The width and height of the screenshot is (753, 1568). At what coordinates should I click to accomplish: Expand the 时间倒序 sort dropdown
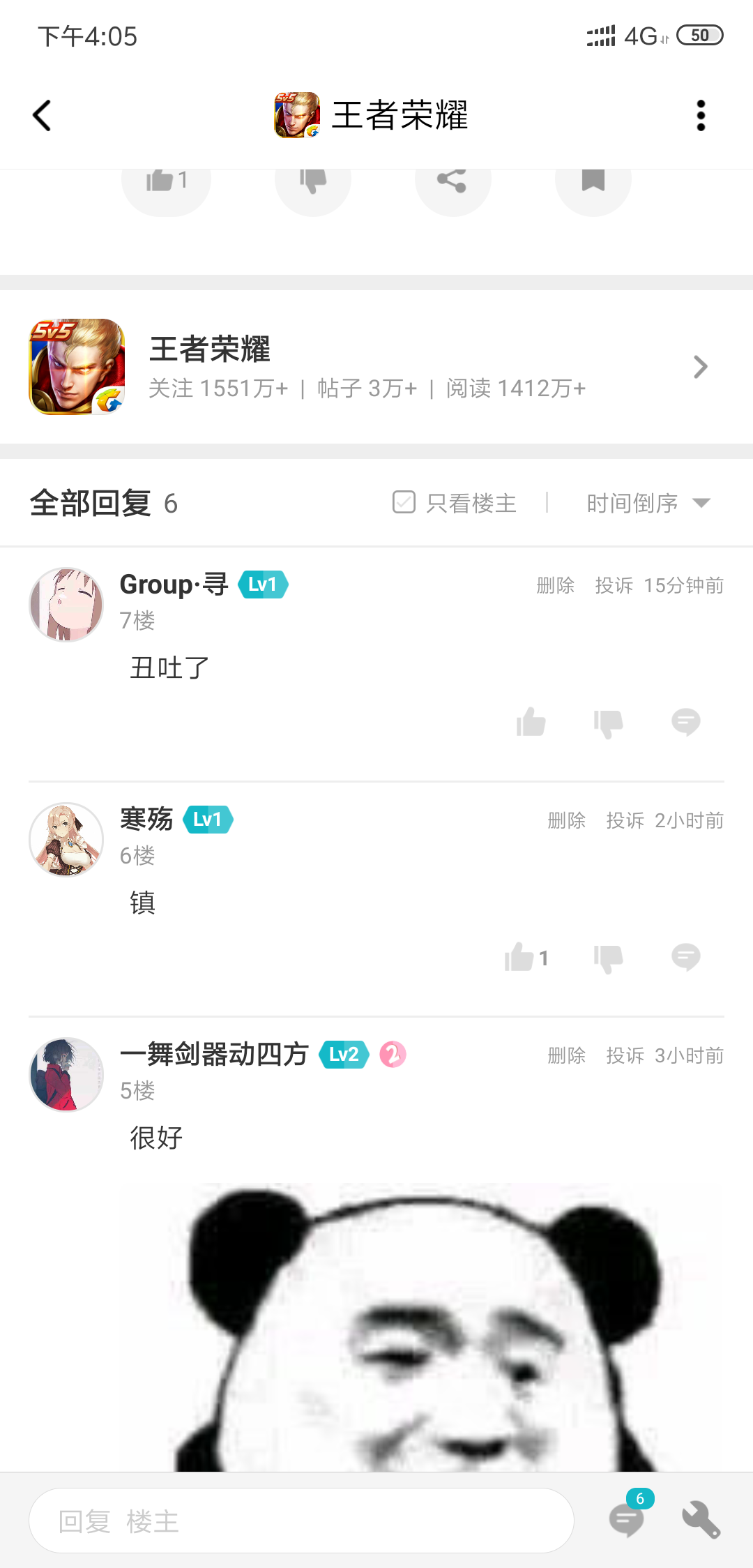click(648, 503)
